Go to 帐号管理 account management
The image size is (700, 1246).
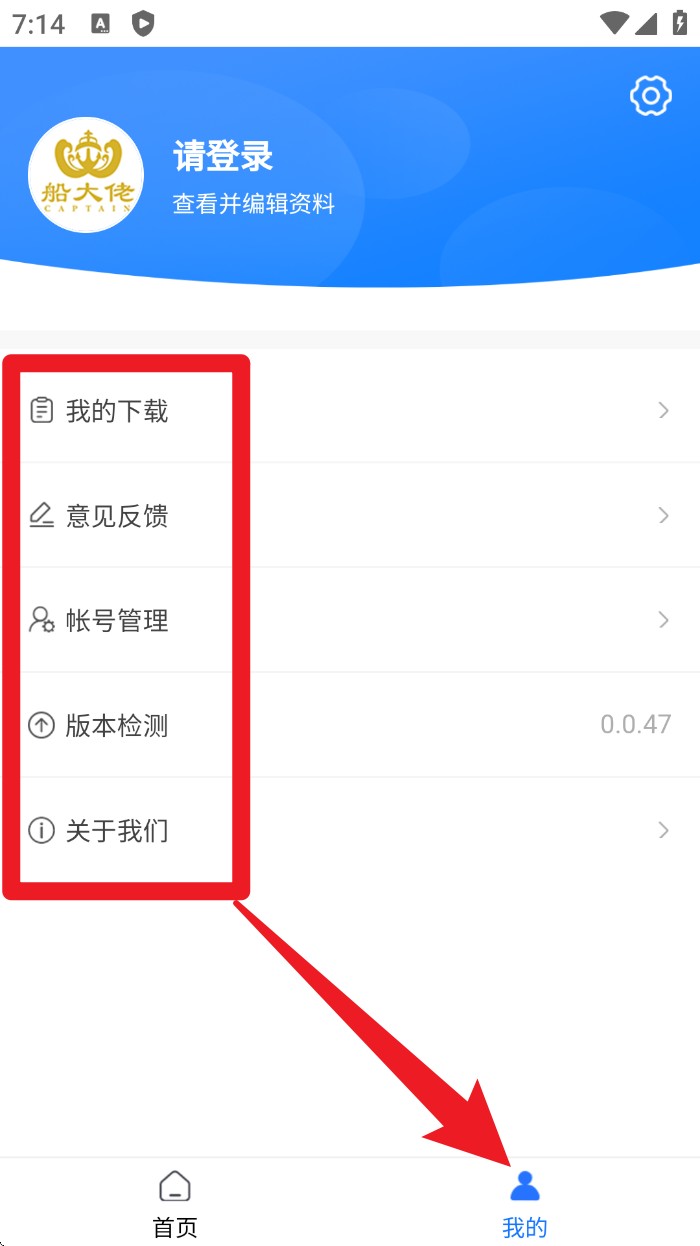coord(350,620)
